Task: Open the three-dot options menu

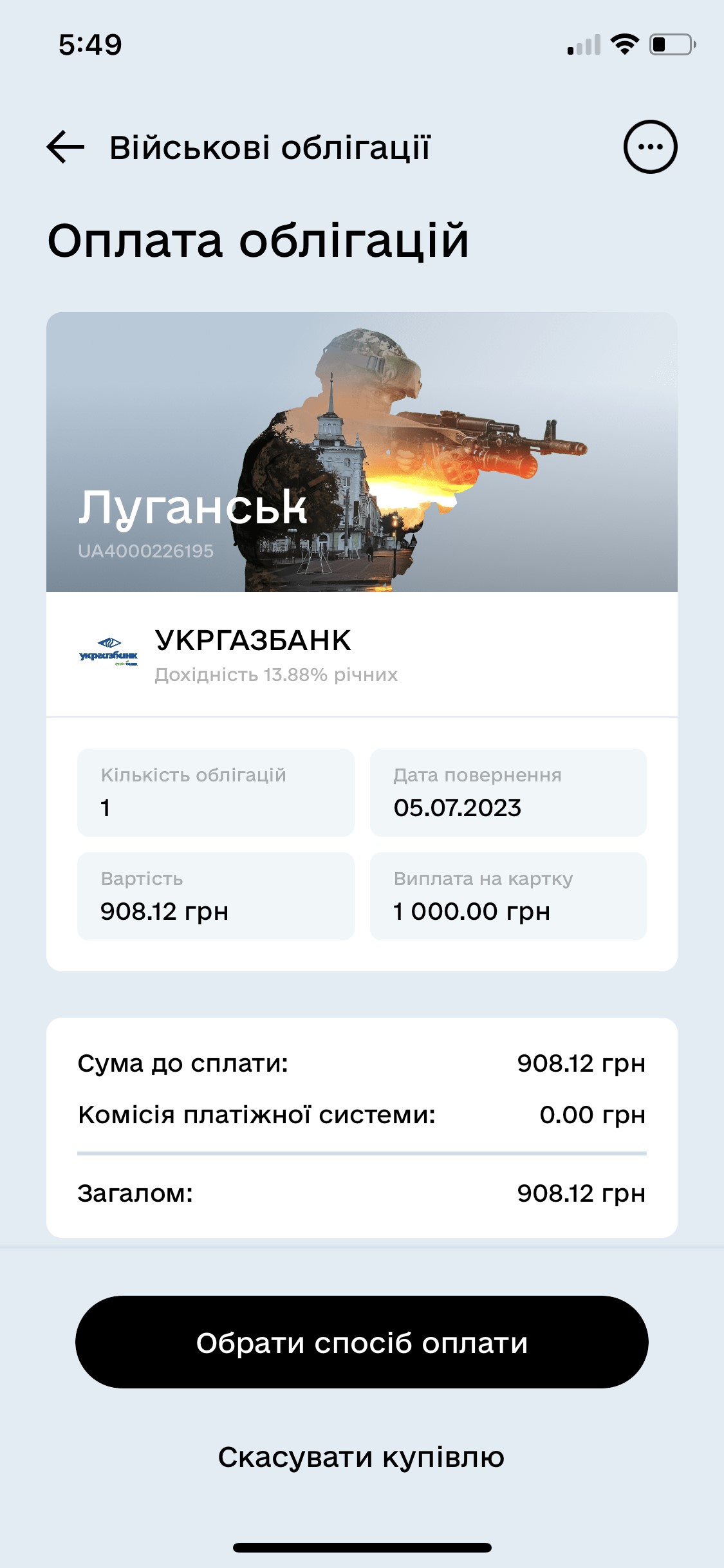Action: point(650,147)
